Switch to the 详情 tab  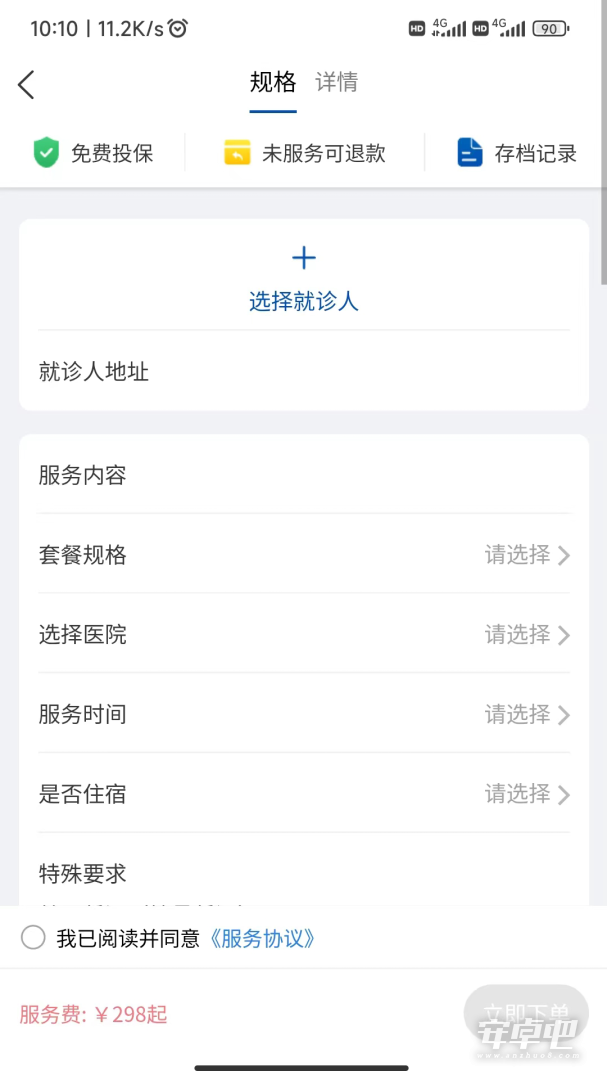pyautogui.click(x=336, y=82)
